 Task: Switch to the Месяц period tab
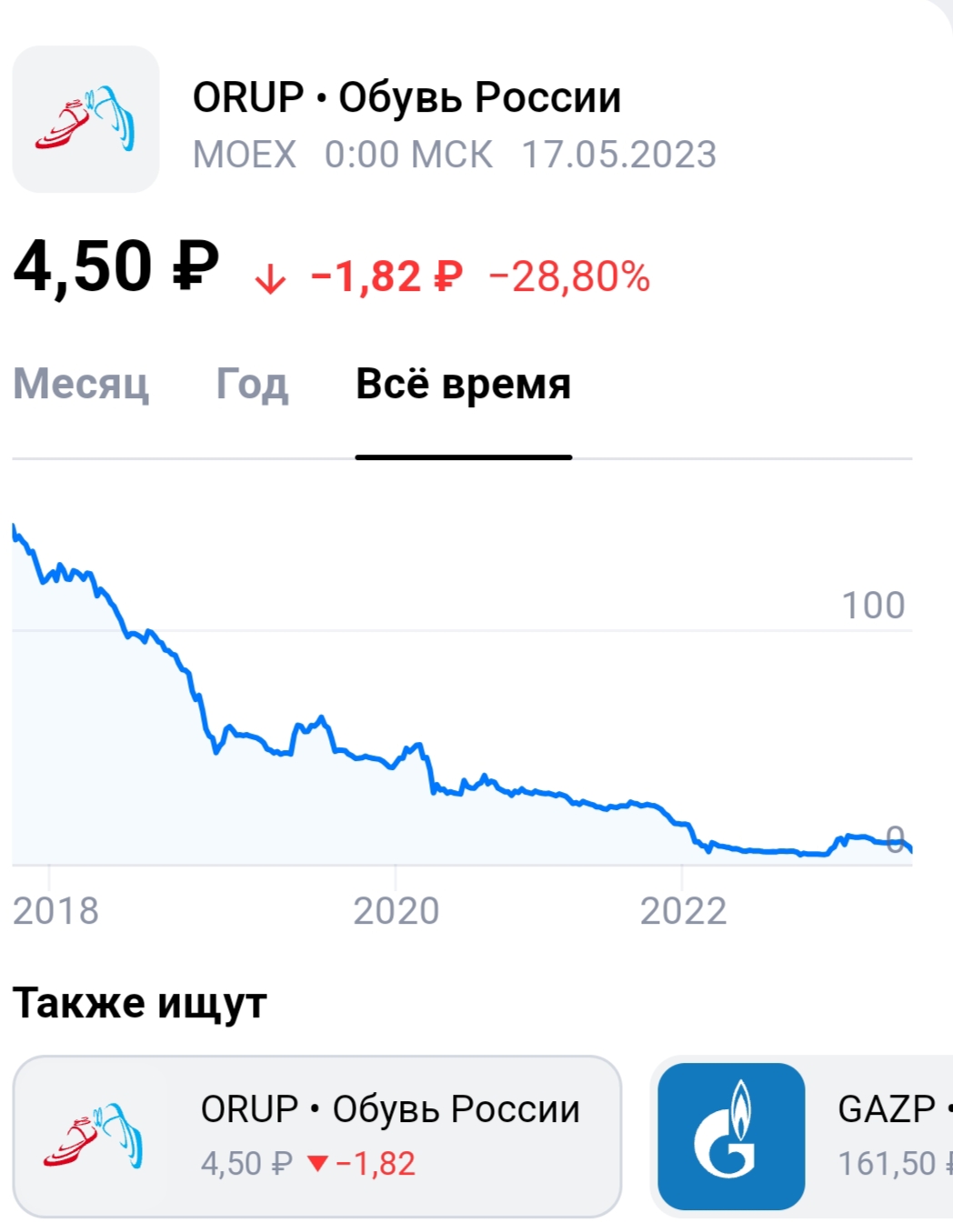point(81,385)
